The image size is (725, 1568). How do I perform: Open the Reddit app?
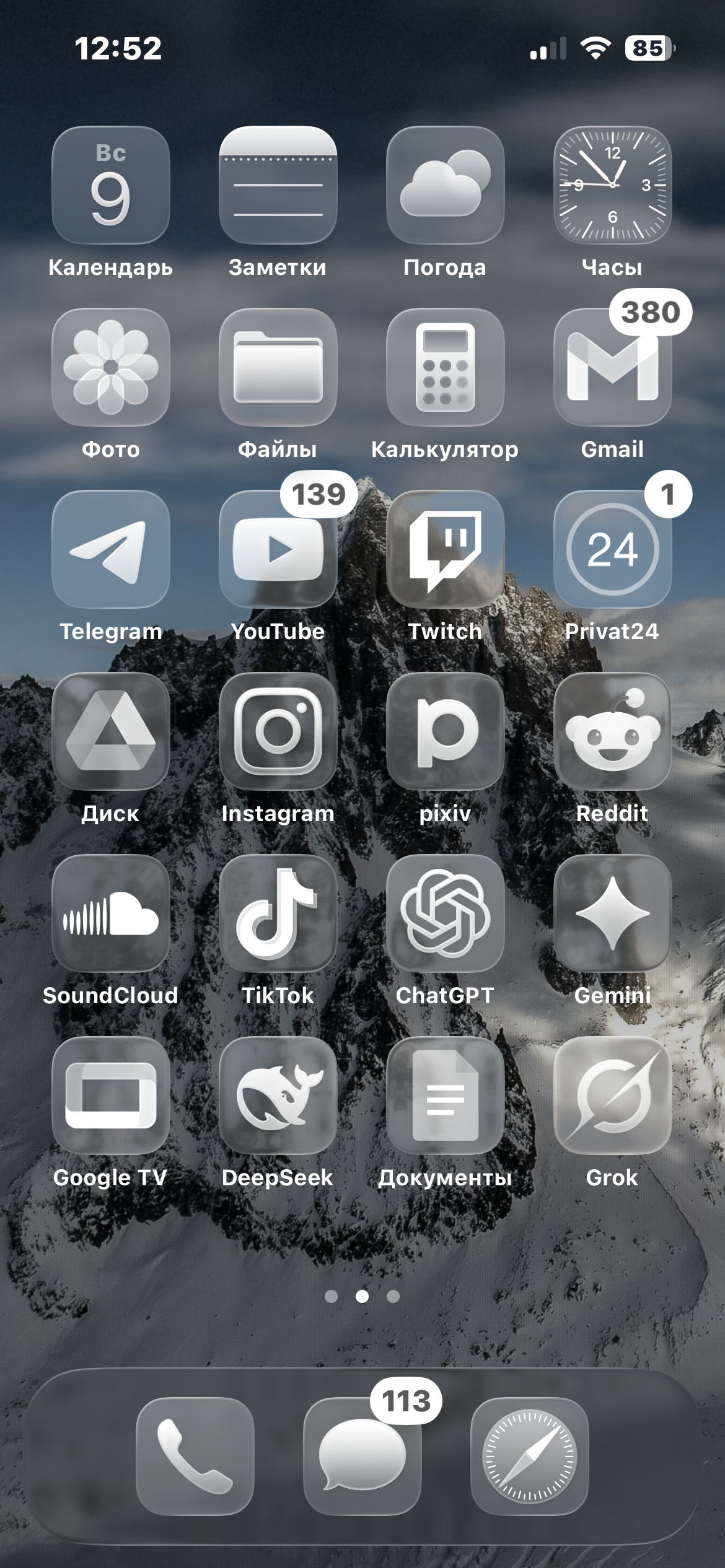[x=612, y=731]
